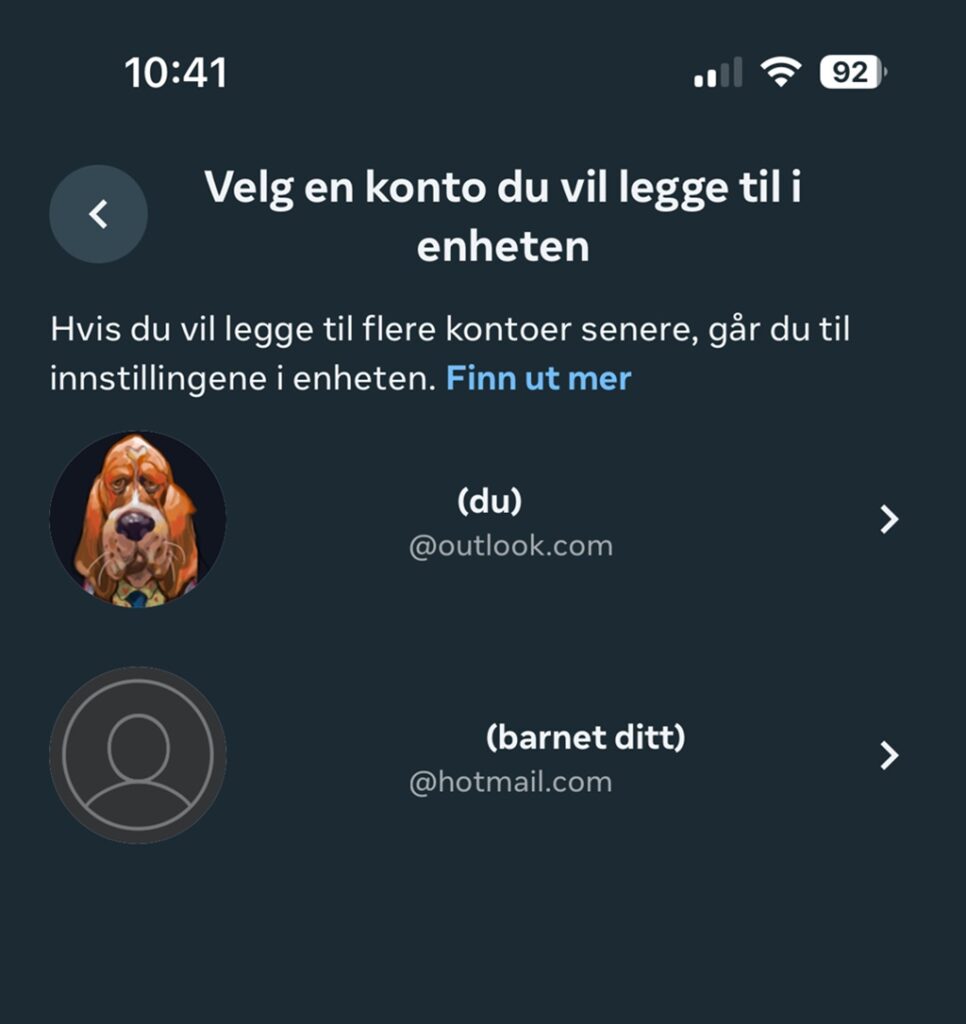
Task: Choose the hotmail.com account (barnet ditt)
Action: coord(510,757)
